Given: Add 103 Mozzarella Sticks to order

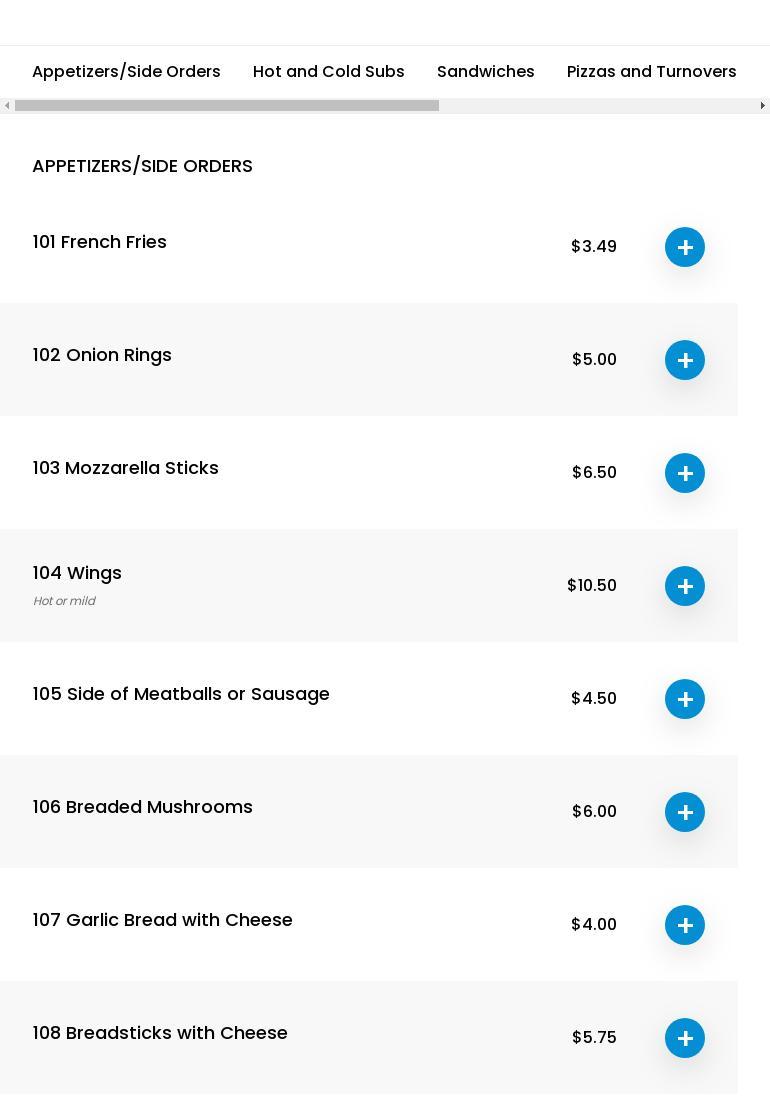Looking at the screenshot, I should point(685,473).
